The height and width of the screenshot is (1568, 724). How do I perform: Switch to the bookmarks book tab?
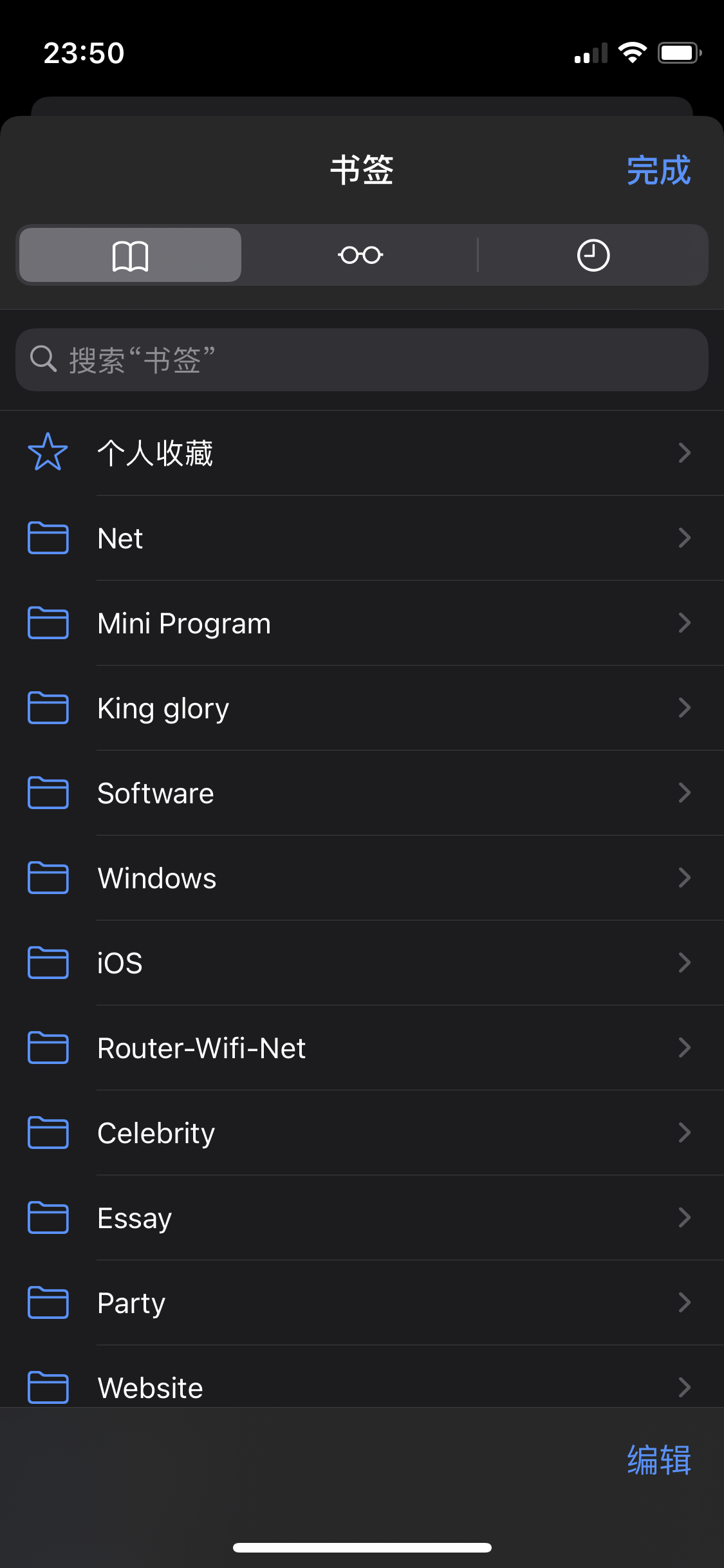131,256
